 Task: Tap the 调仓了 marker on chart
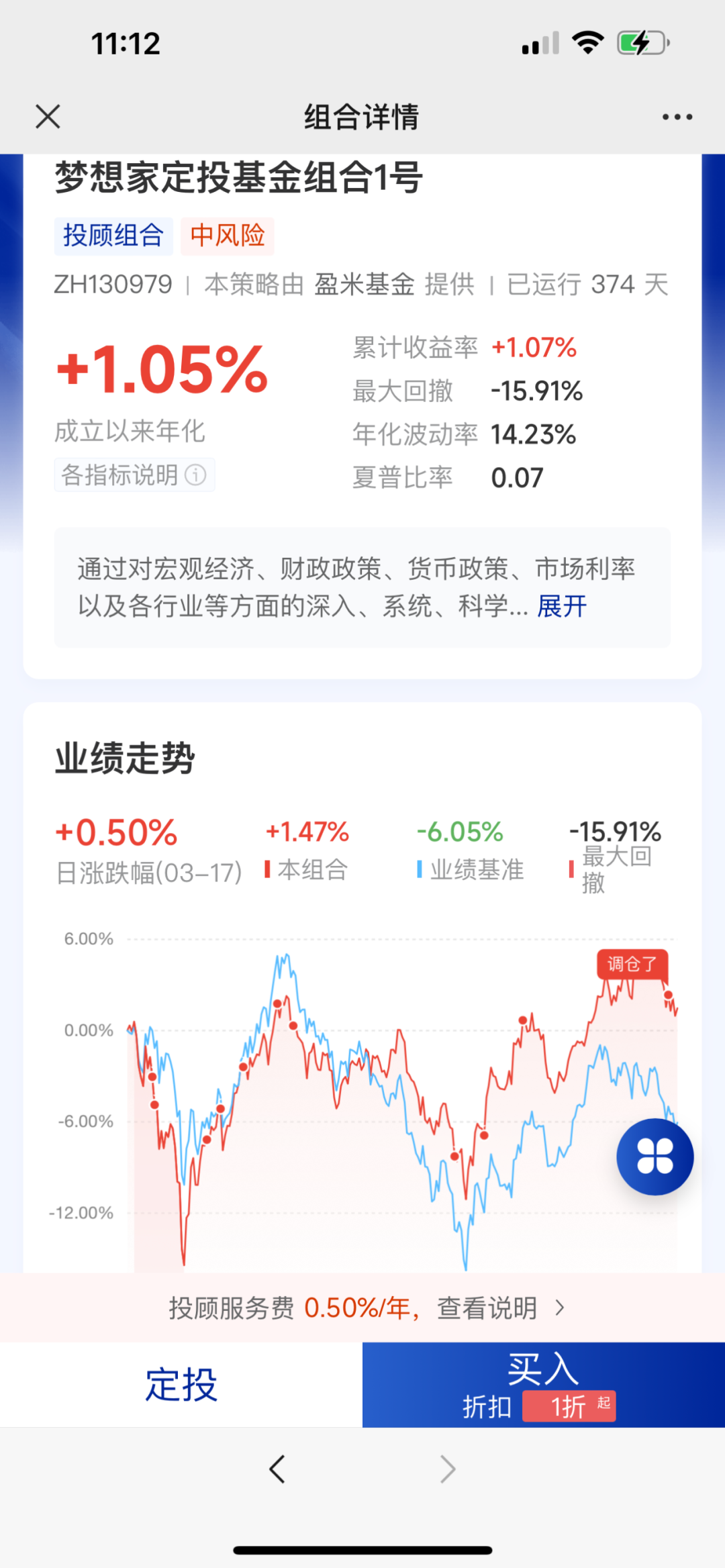(x=632, y=964)
